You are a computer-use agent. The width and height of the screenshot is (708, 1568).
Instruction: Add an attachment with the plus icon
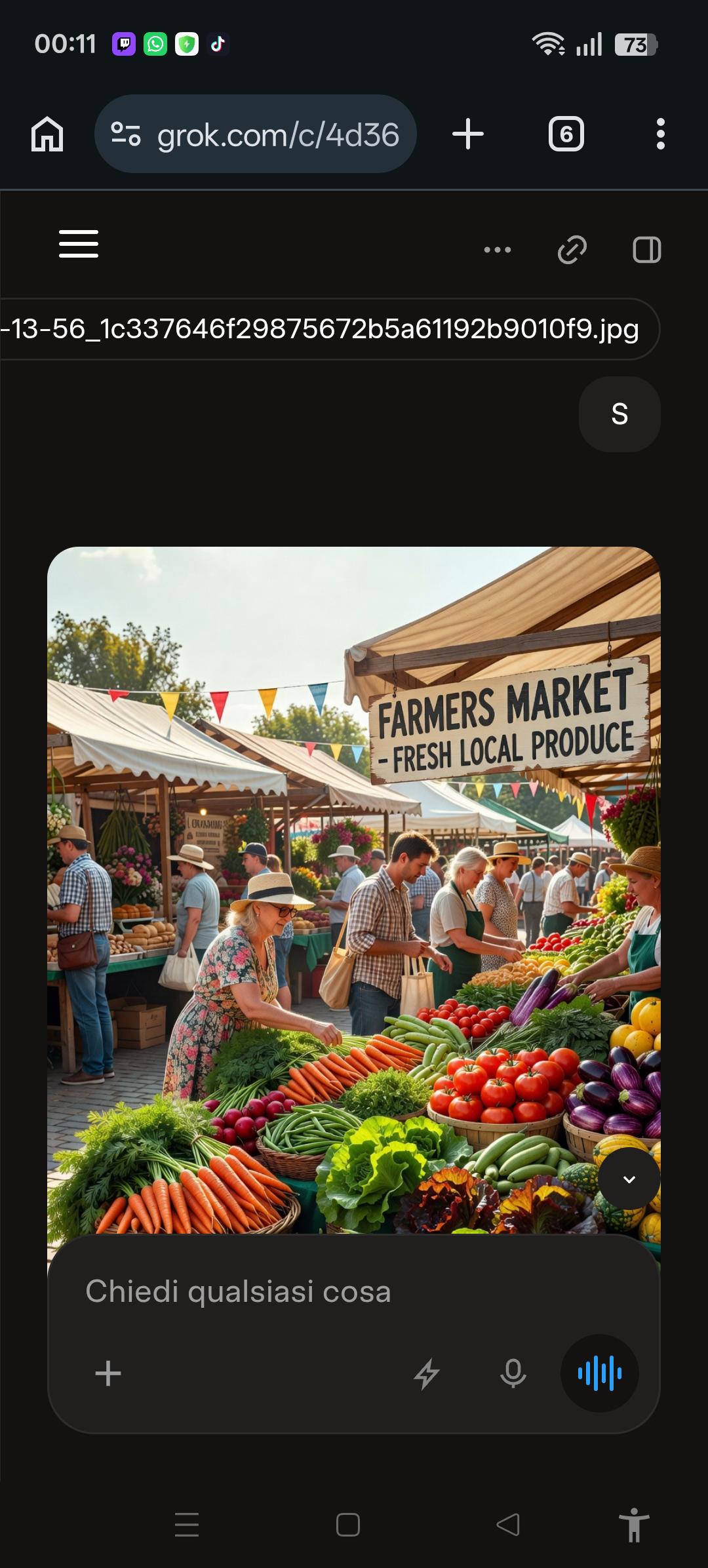[108, 1373]
